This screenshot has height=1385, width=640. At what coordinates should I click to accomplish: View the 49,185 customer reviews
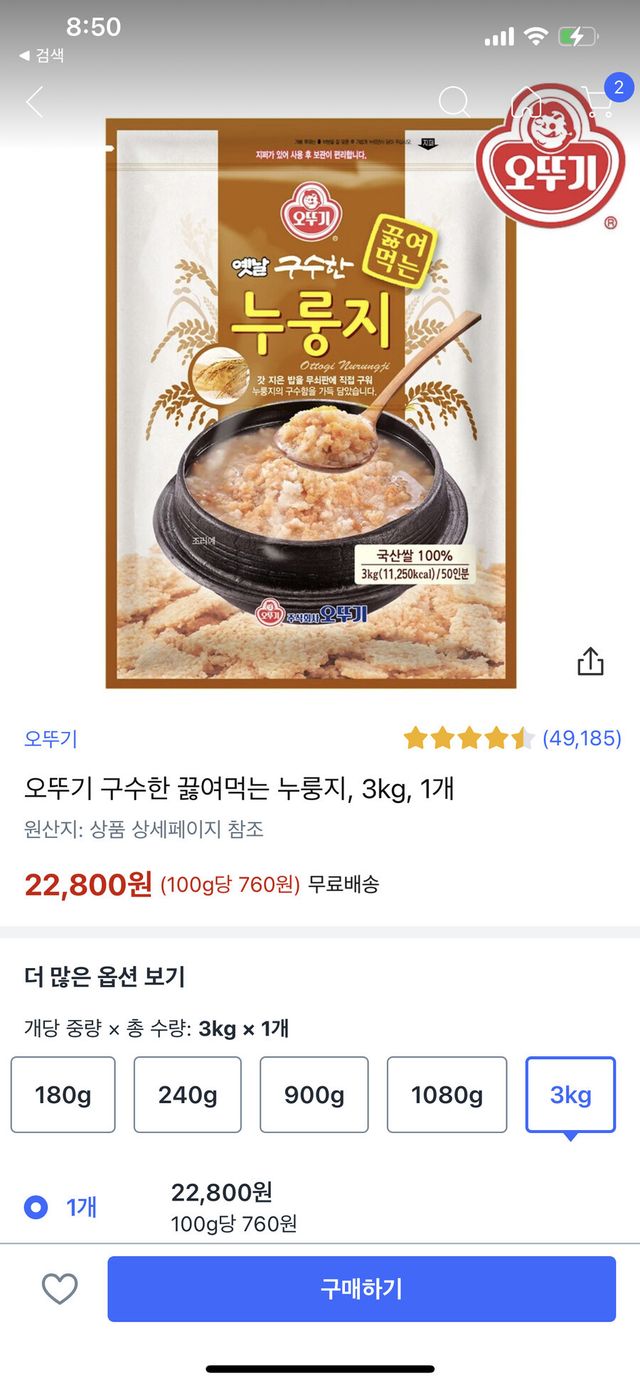(581, 739)
